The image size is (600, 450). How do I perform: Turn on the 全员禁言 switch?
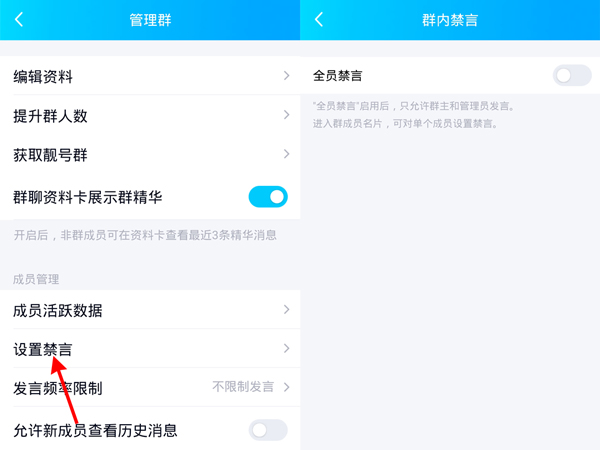[x=572, y=75]
